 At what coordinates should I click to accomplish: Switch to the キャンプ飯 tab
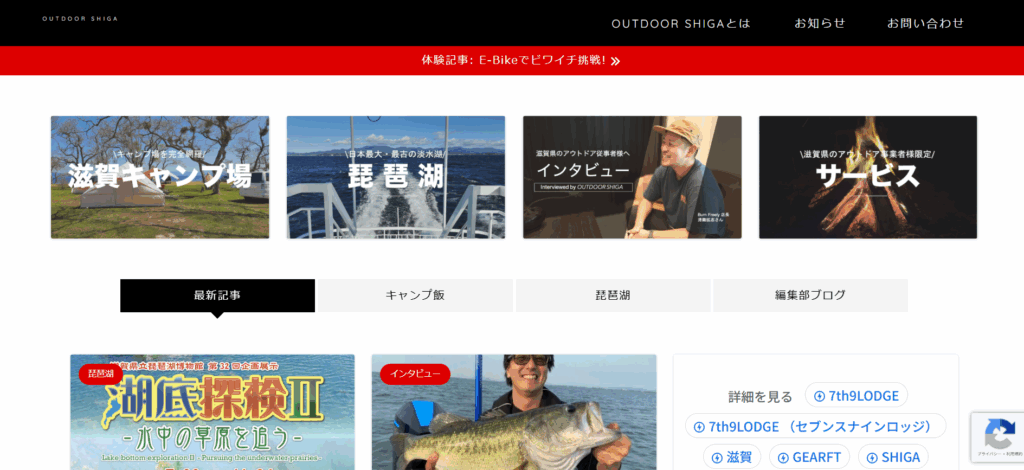click(x=415, y=295)
